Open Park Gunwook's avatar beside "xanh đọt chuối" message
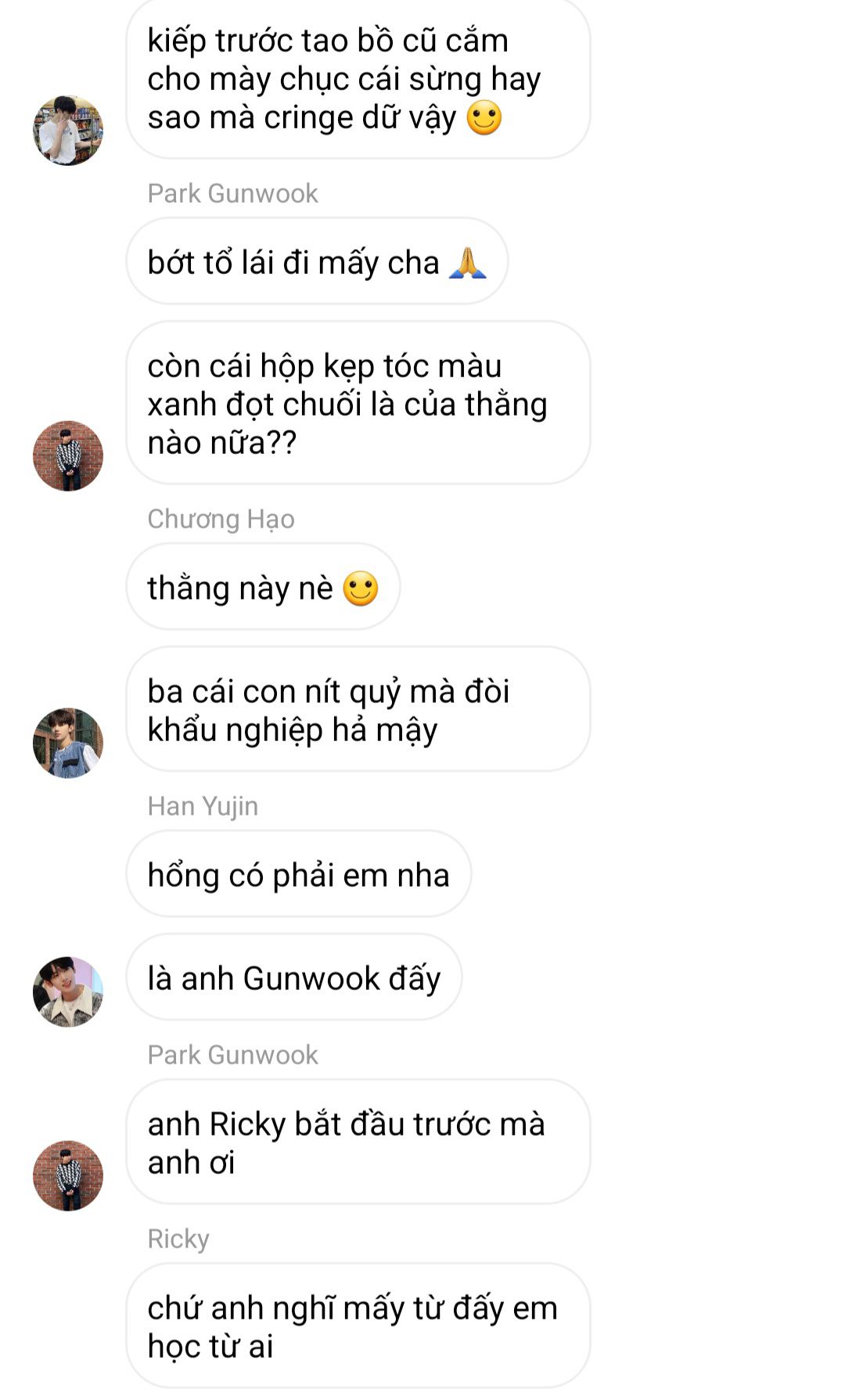Image resolution: width=845 pixels, height=1400 pixels. pos(68,456)
